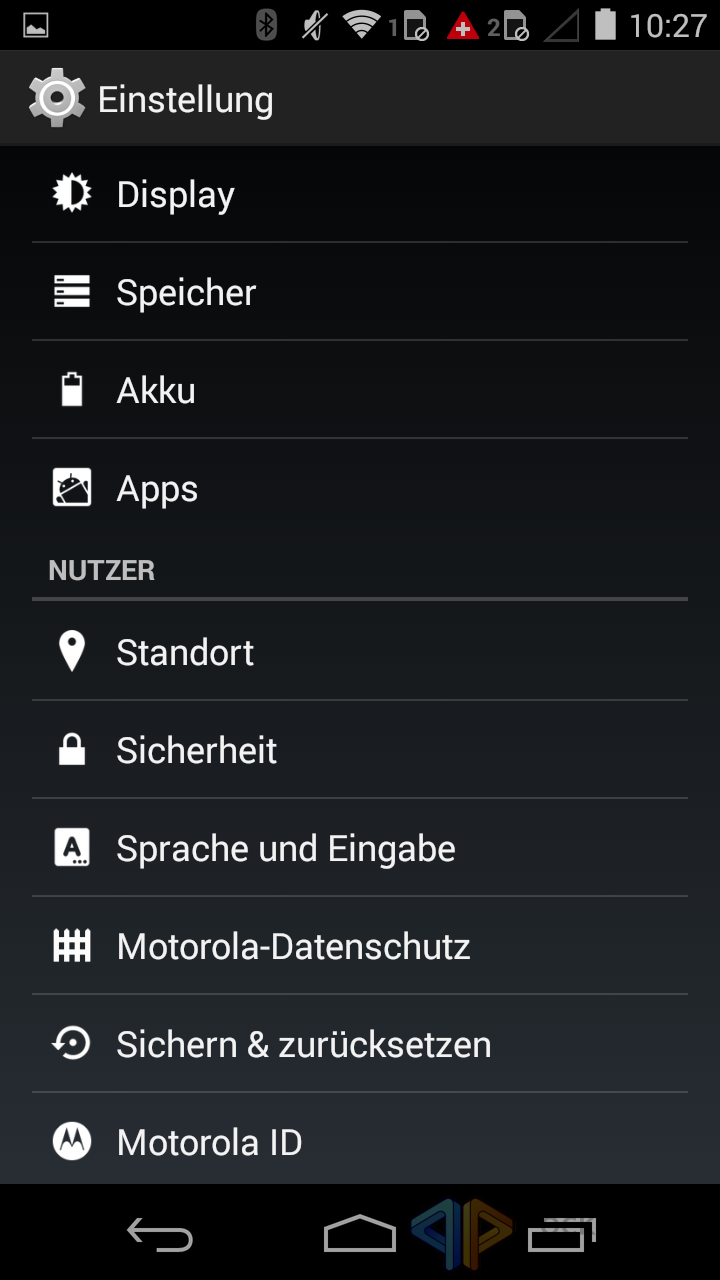This screenshot has width=720, height=1280.
Task: Go to the home screen
Action: pos(359,1234)
